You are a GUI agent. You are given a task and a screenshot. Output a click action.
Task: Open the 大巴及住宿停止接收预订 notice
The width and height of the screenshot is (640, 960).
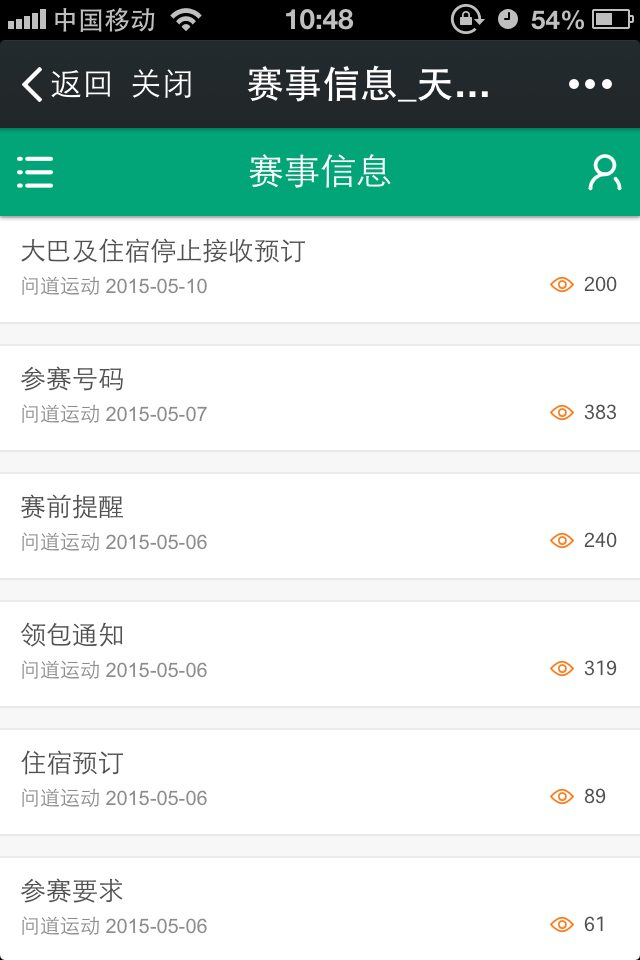pyautogui.click(x=320, y=268)
